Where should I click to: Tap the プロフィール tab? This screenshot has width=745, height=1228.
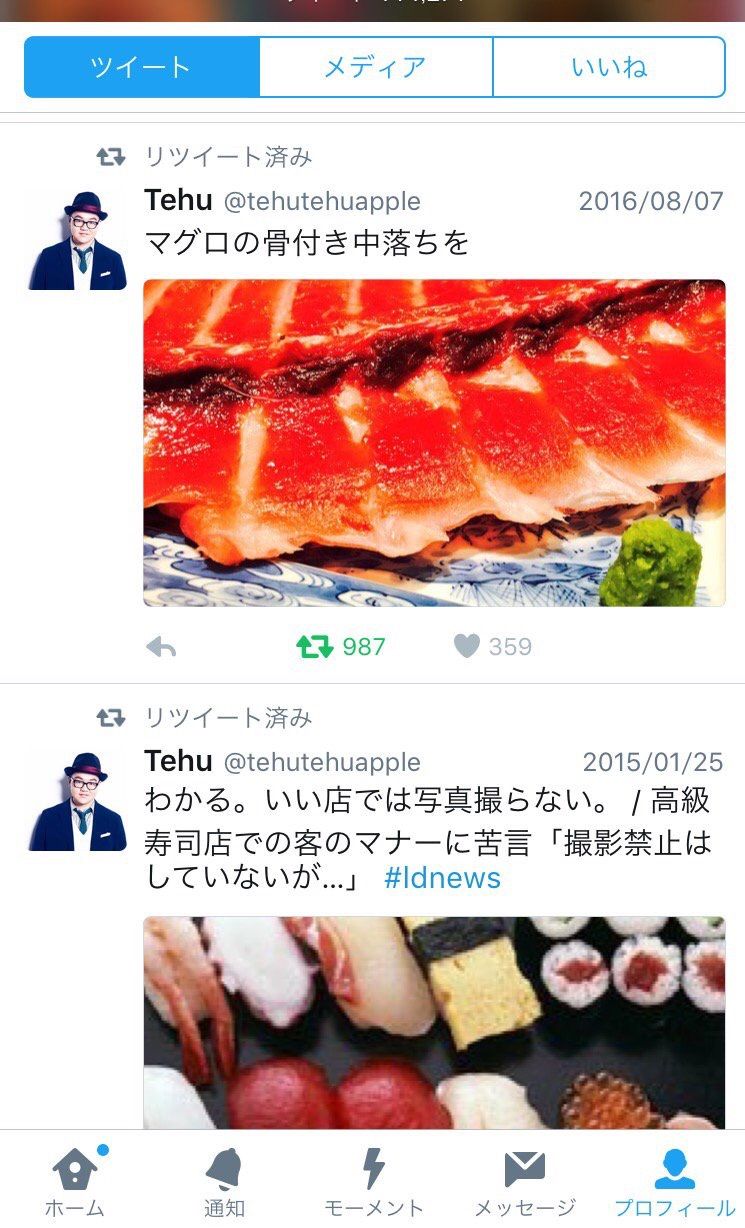674,1182
